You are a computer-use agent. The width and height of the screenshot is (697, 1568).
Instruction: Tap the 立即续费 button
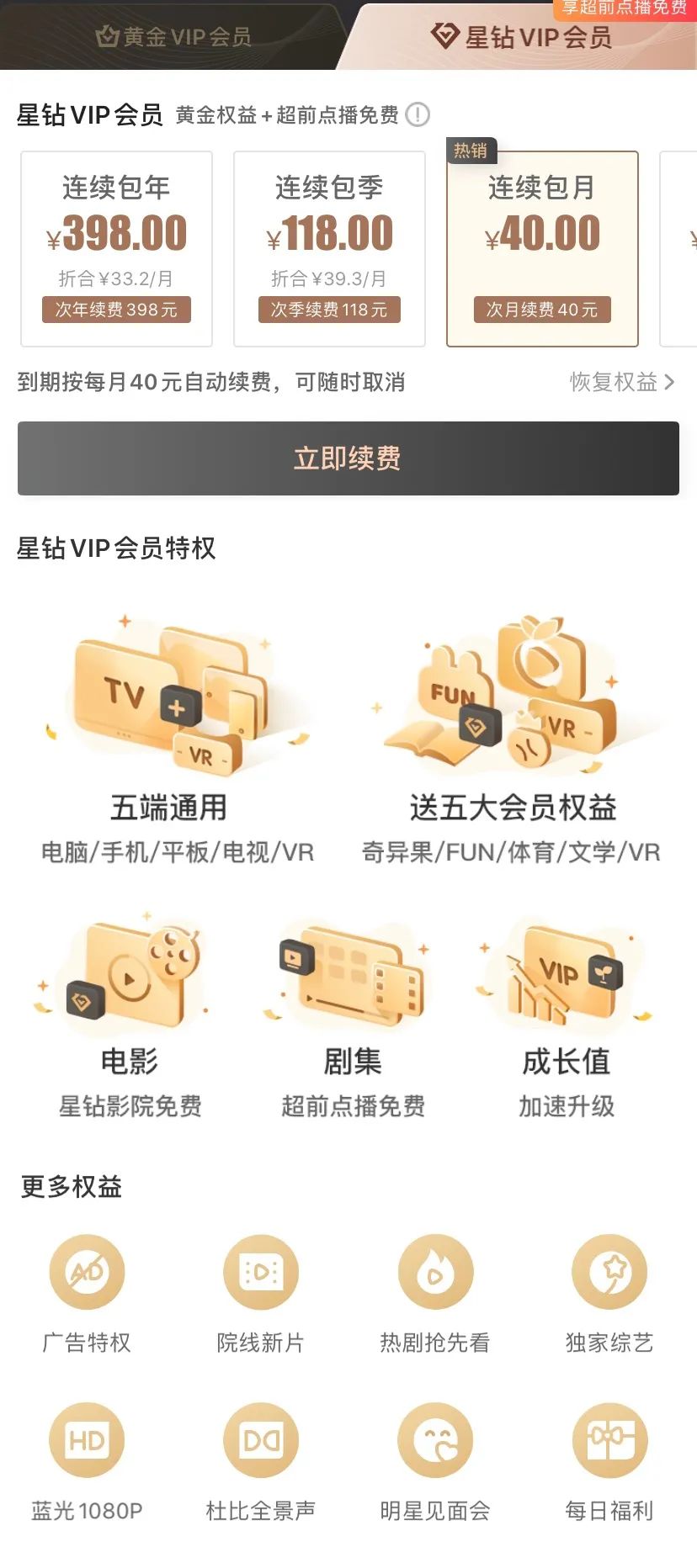(348, 458)
